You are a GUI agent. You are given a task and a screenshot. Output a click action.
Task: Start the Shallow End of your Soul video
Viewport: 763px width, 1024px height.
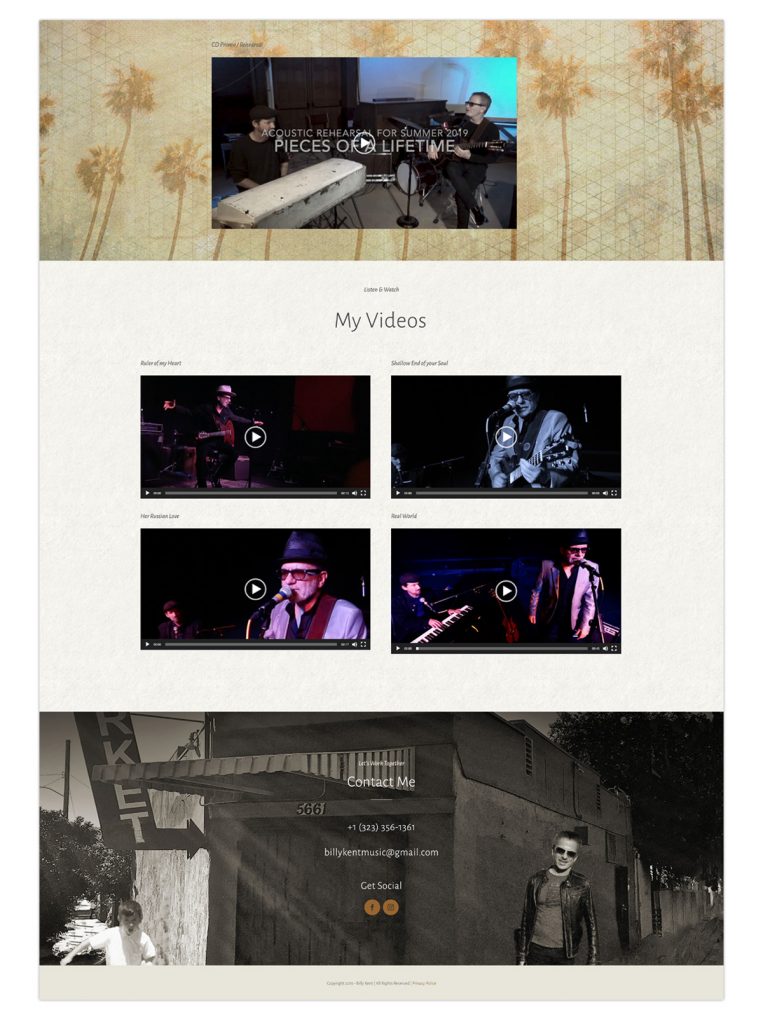(x=506, y=437)
